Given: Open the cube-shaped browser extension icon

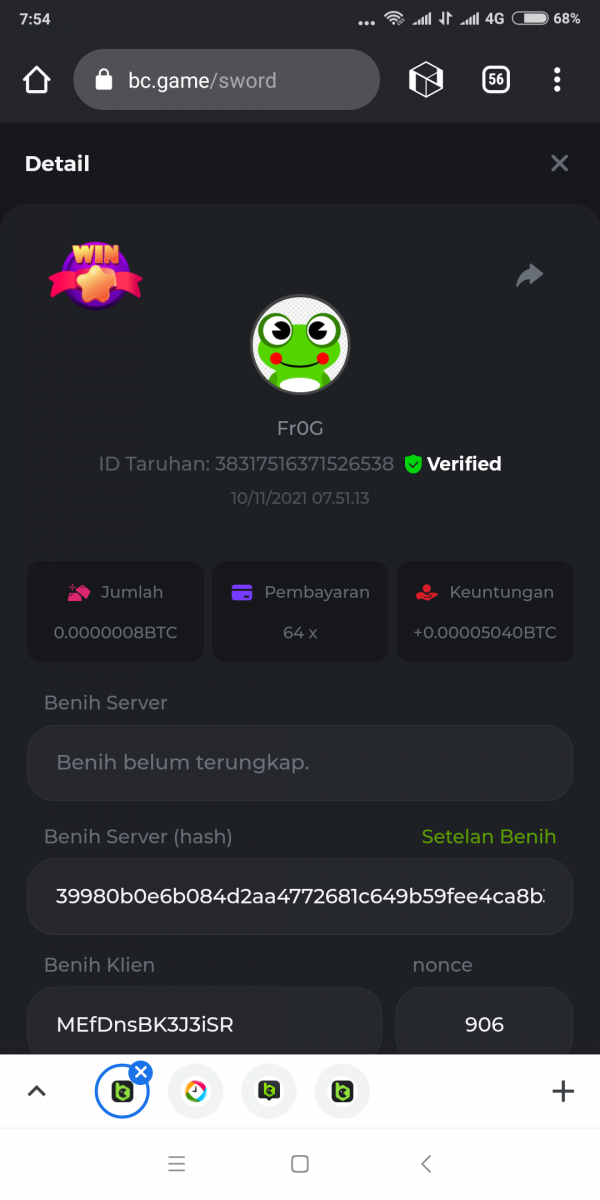Looking at the screenshot, I should tap(426, 80).
